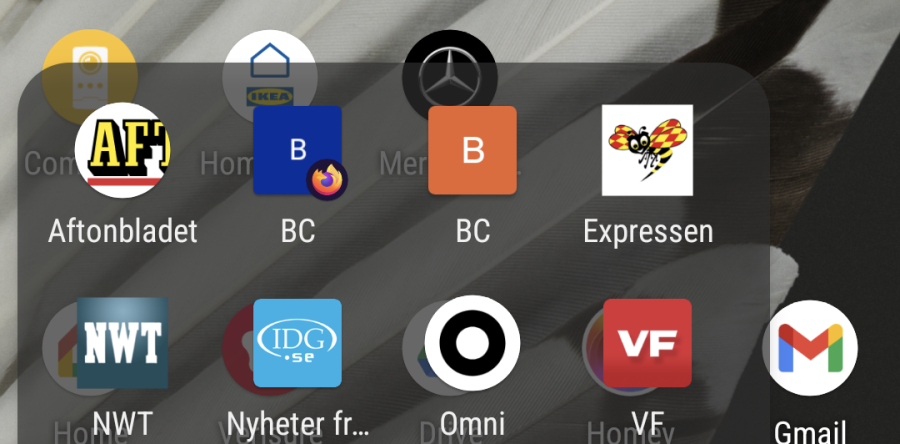The image size is (900, 444).
Task: Launch the Expressen app
Action: pyautogui.click(x=647, y=151)
